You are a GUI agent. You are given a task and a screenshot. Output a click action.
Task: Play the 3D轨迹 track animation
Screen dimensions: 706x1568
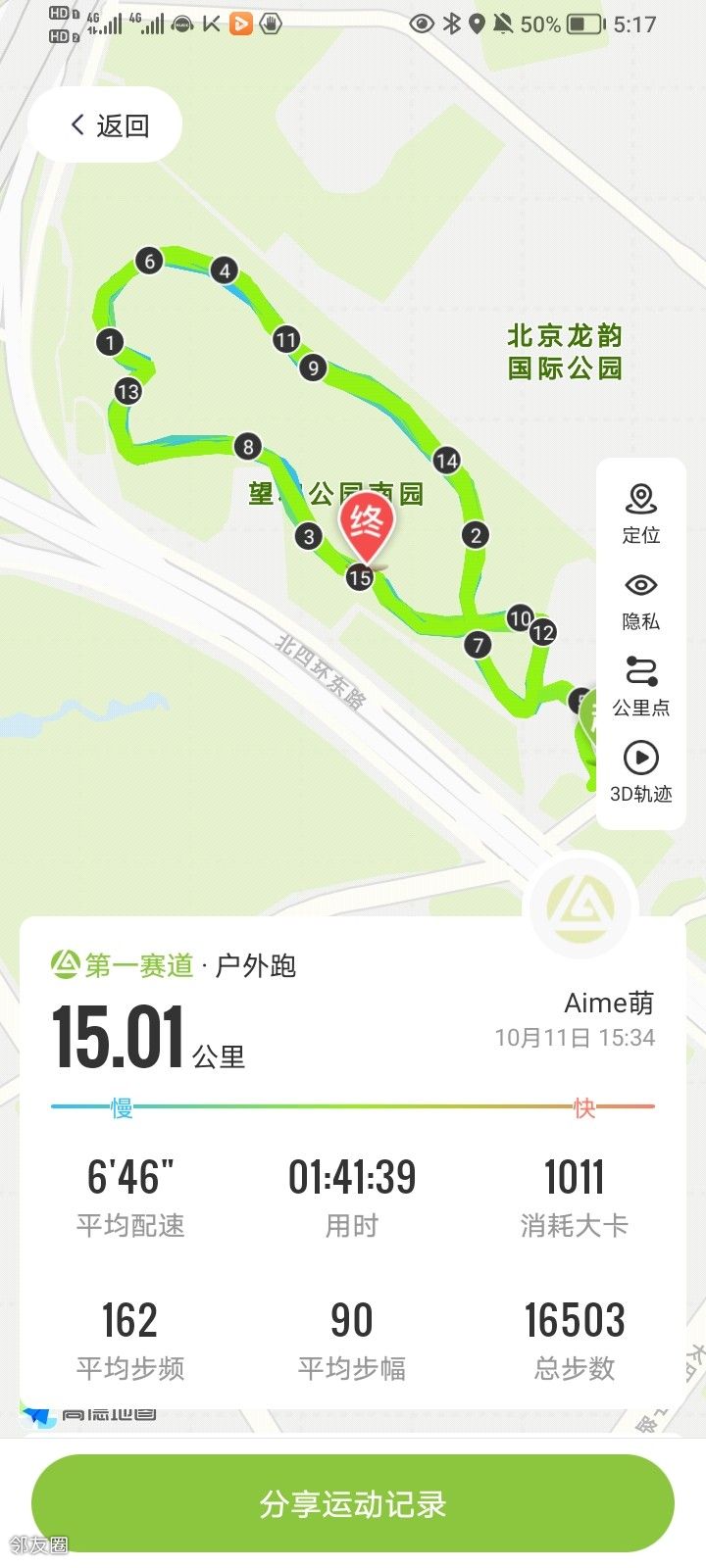(x=640, y=771)
